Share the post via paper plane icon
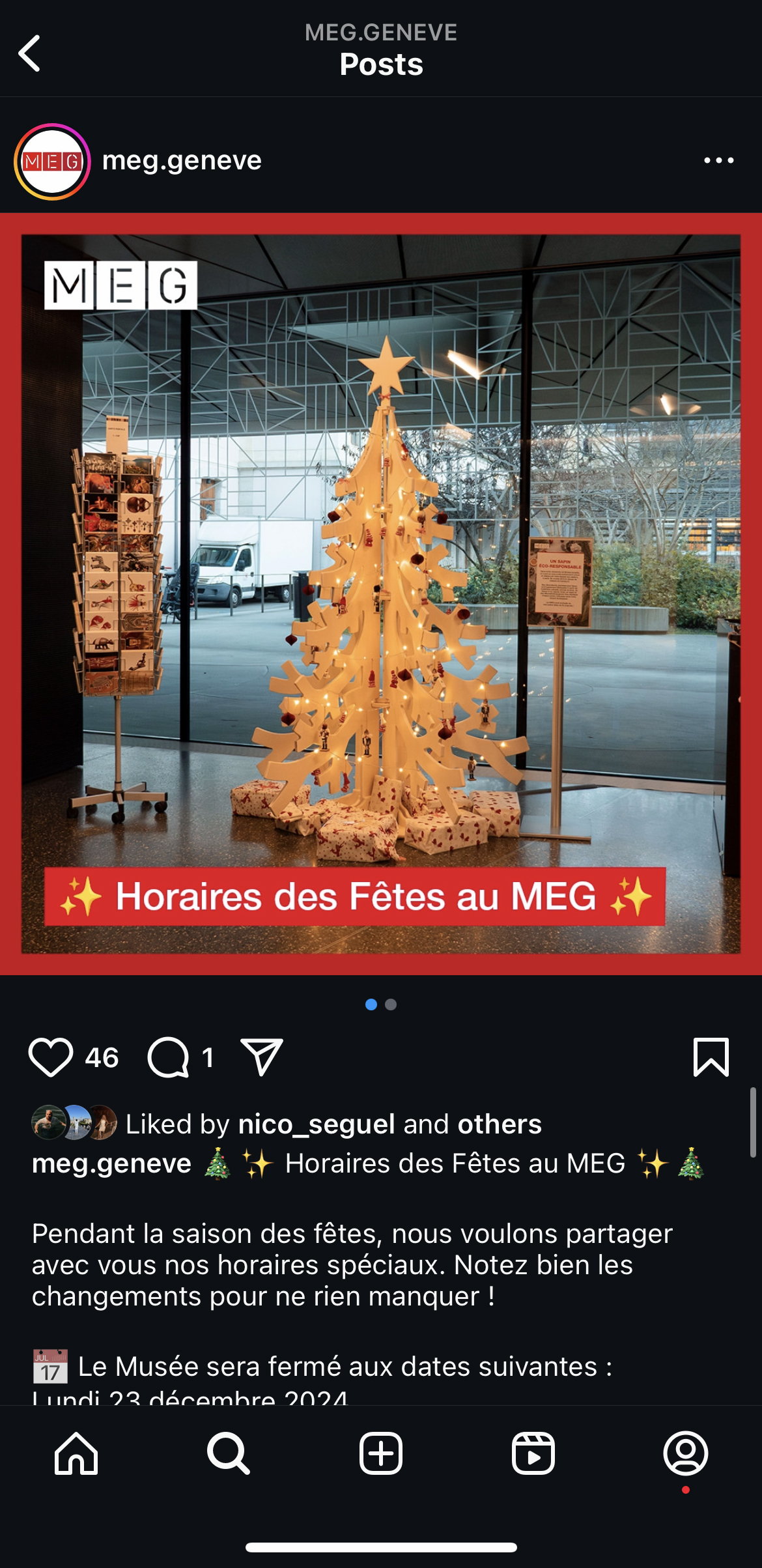 261,1057
